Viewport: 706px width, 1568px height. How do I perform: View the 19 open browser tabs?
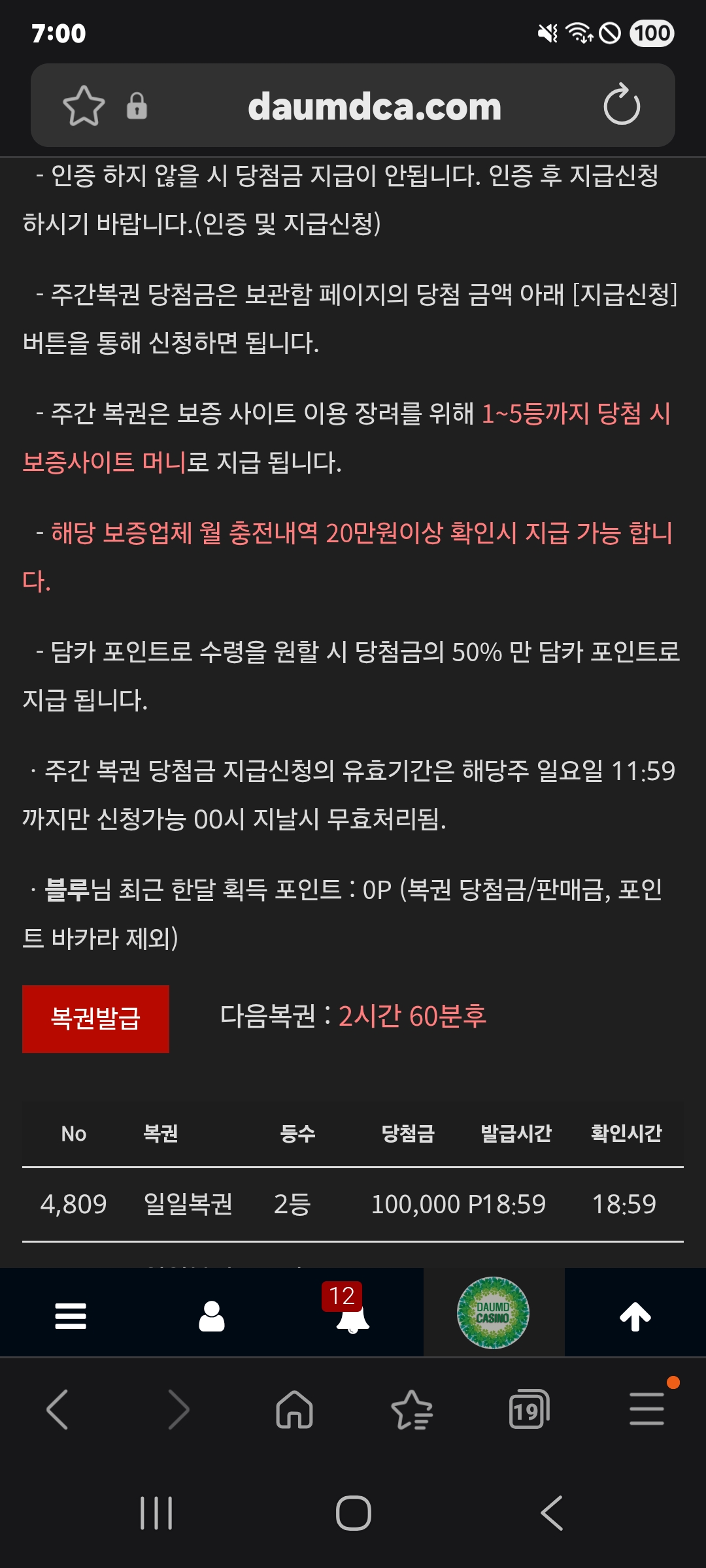(x=529, y=1409)
